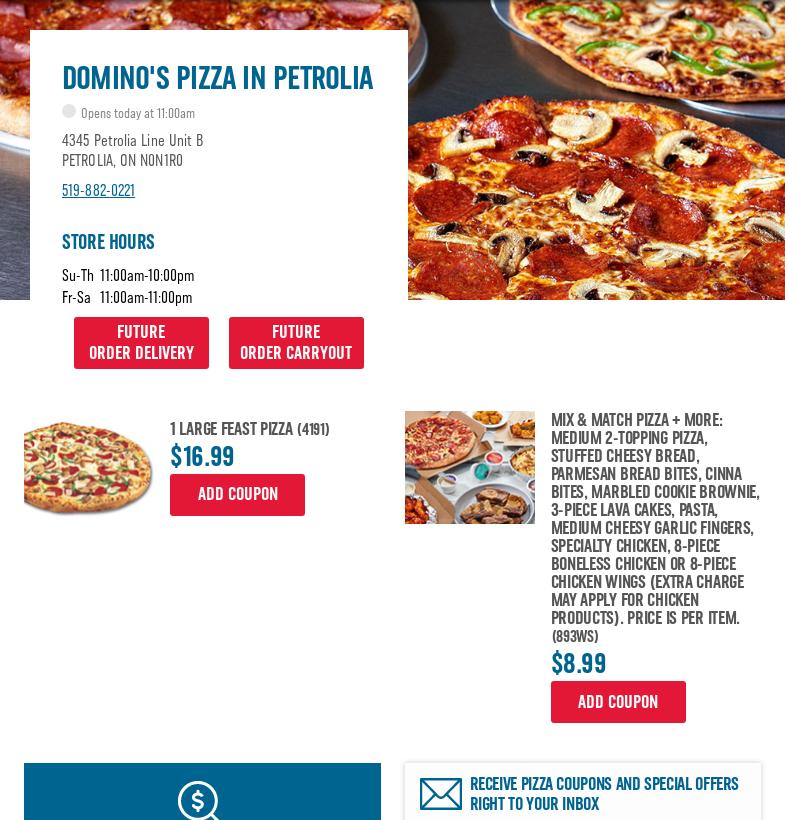Click the $16.99 price text

click(202, 457)
